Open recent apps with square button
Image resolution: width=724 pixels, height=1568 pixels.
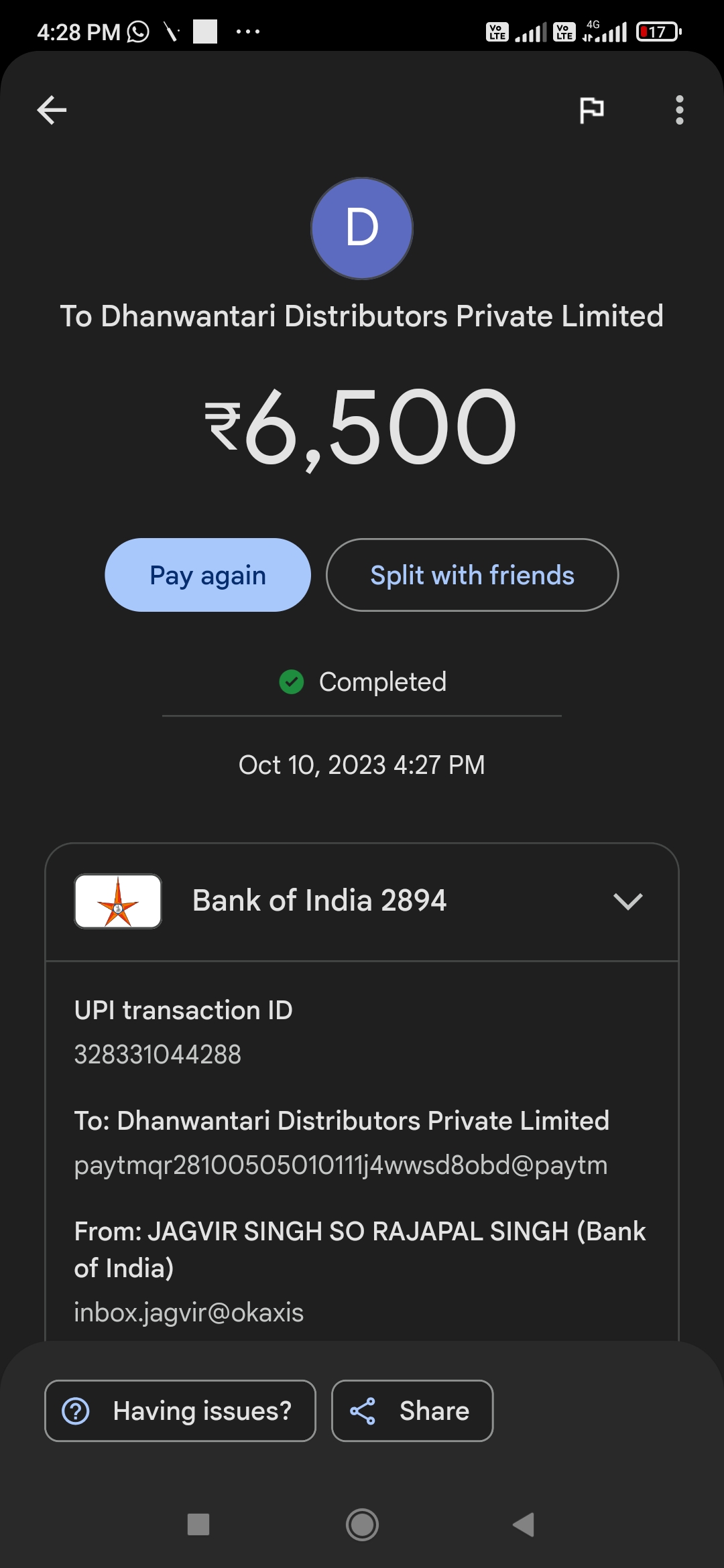(198, 1524)
